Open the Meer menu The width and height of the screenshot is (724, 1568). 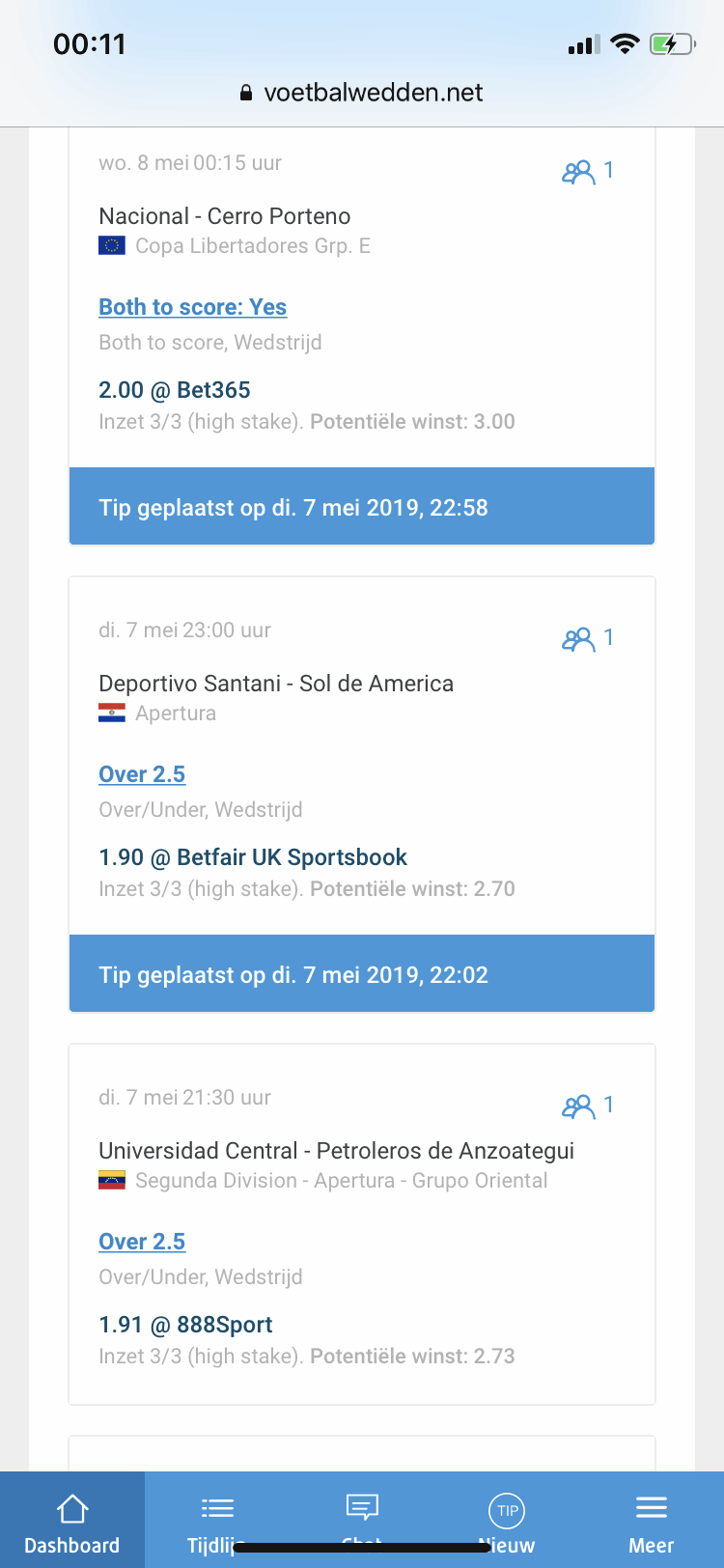click(652, 1520)
